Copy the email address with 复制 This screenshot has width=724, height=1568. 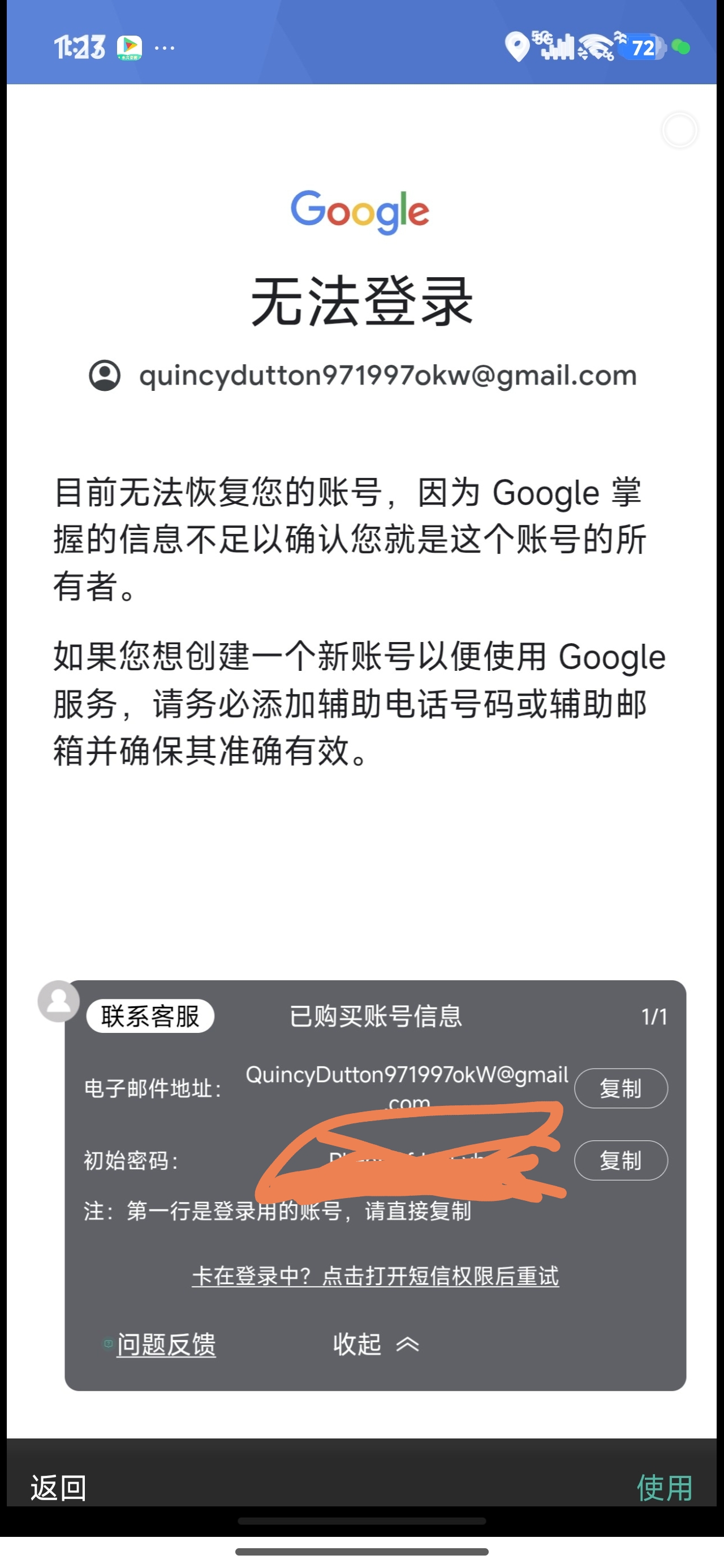tap(620, 1088)
